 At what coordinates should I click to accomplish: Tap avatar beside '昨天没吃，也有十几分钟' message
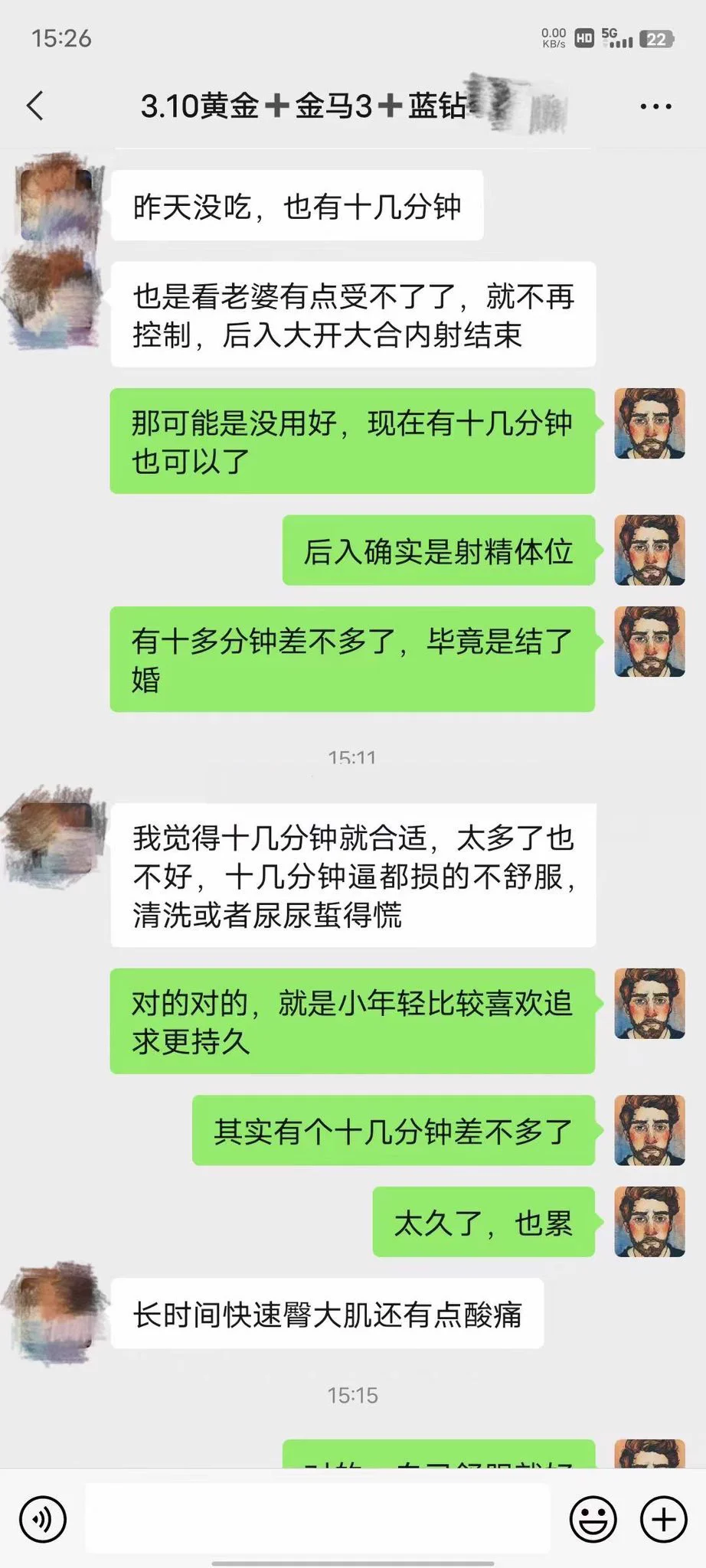57,203
